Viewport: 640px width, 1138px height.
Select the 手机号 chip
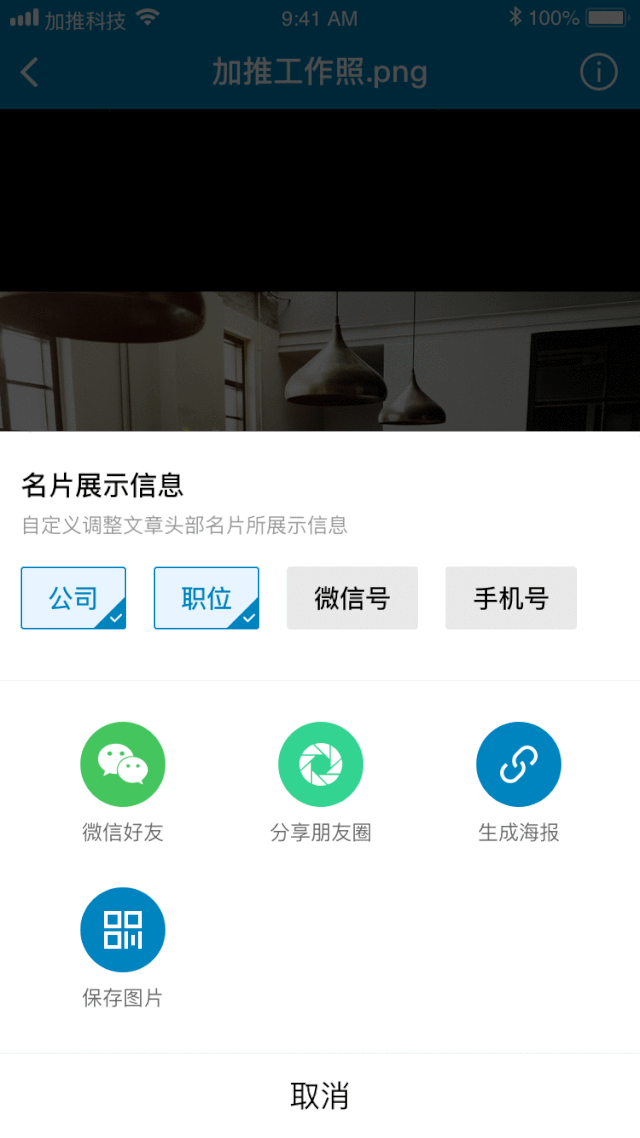tap(511, 598)
